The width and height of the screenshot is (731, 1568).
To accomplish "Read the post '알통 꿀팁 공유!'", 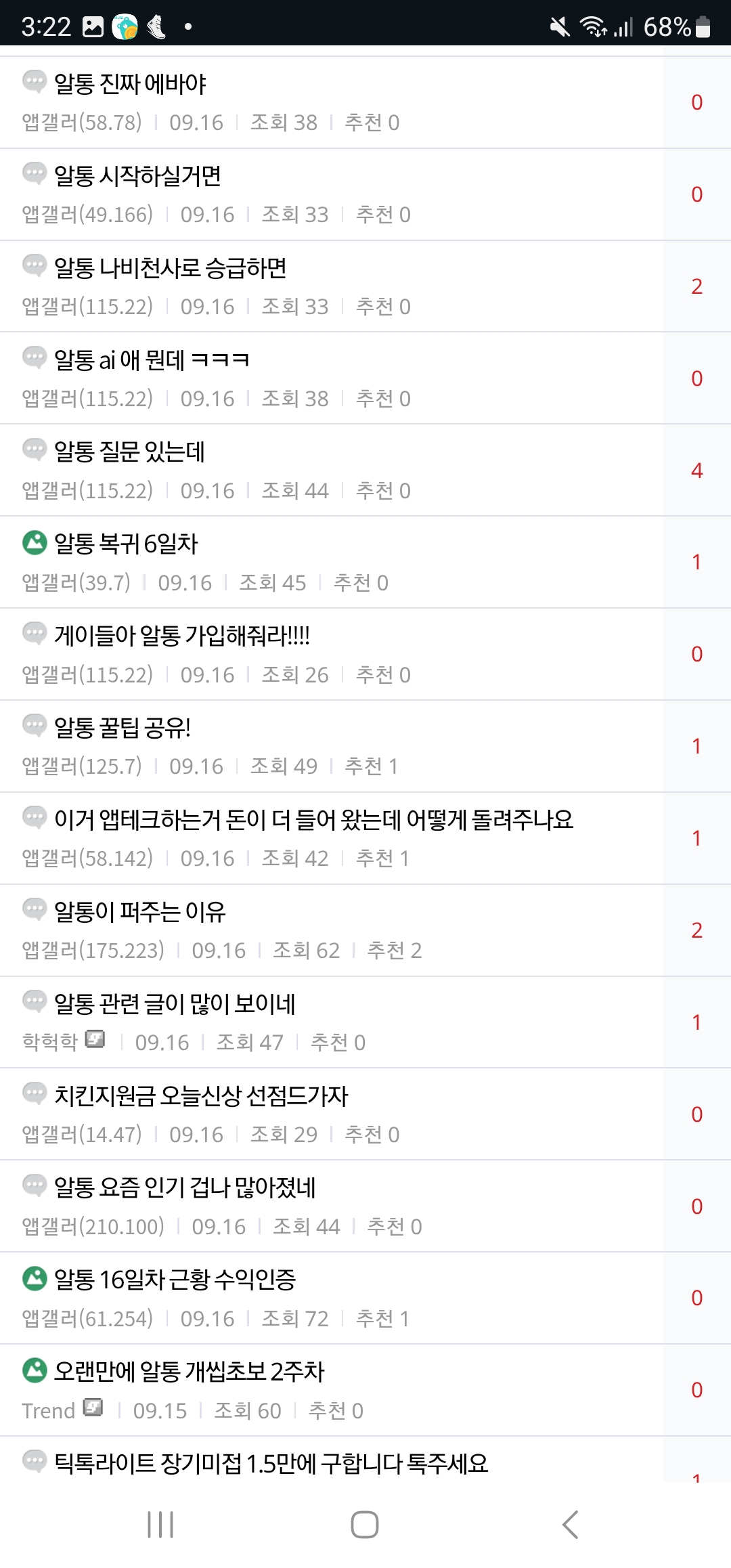I will click(122, 728).
